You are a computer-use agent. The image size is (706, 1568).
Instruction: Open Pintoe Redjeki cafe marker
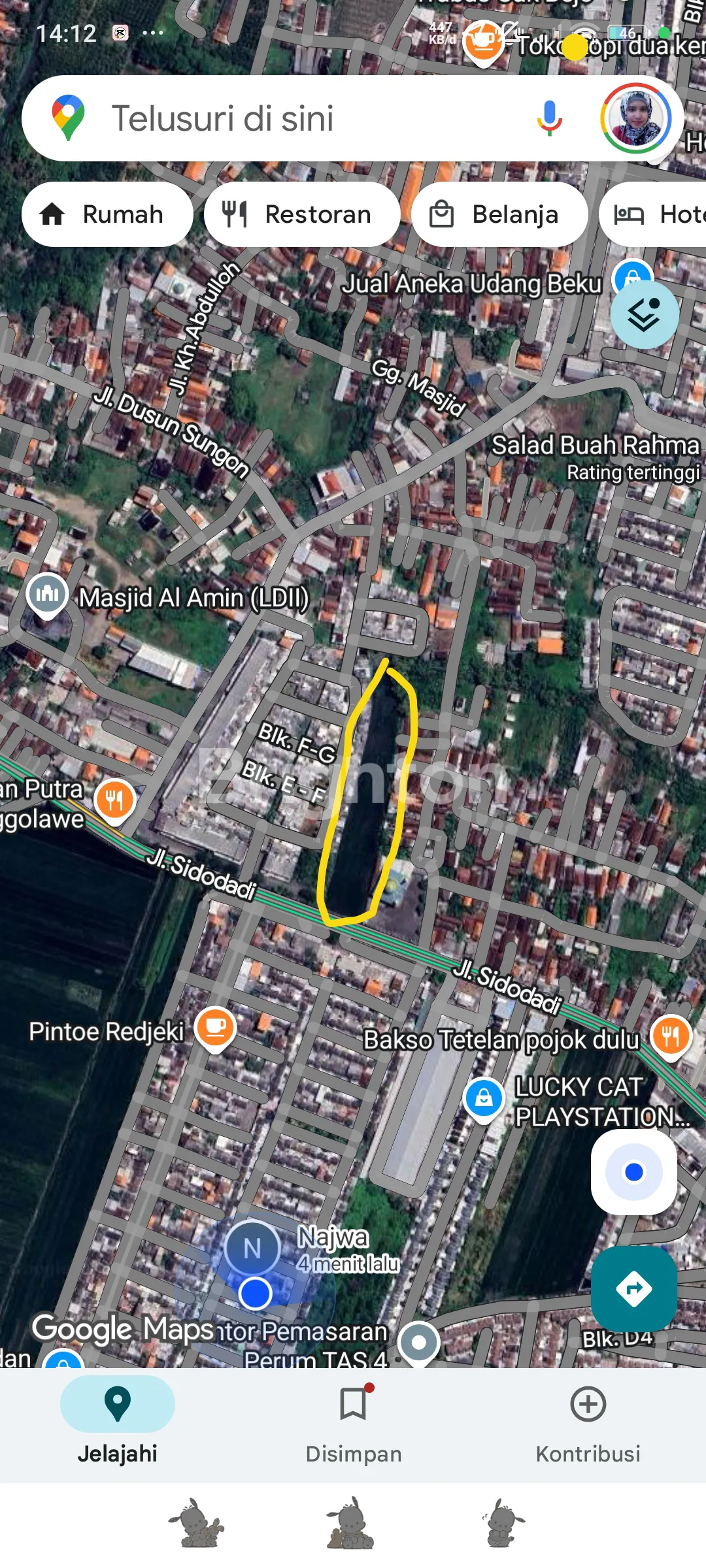[x=215, y=1028]
